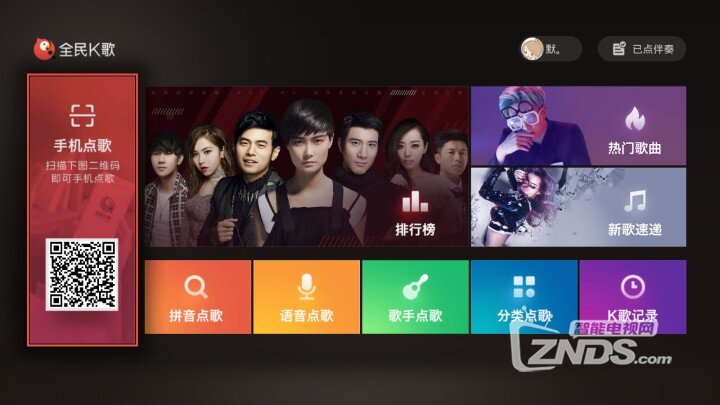Select 语音点歌 voice song request
Screen dimensions: 720x405
click(x=306, y=297)
